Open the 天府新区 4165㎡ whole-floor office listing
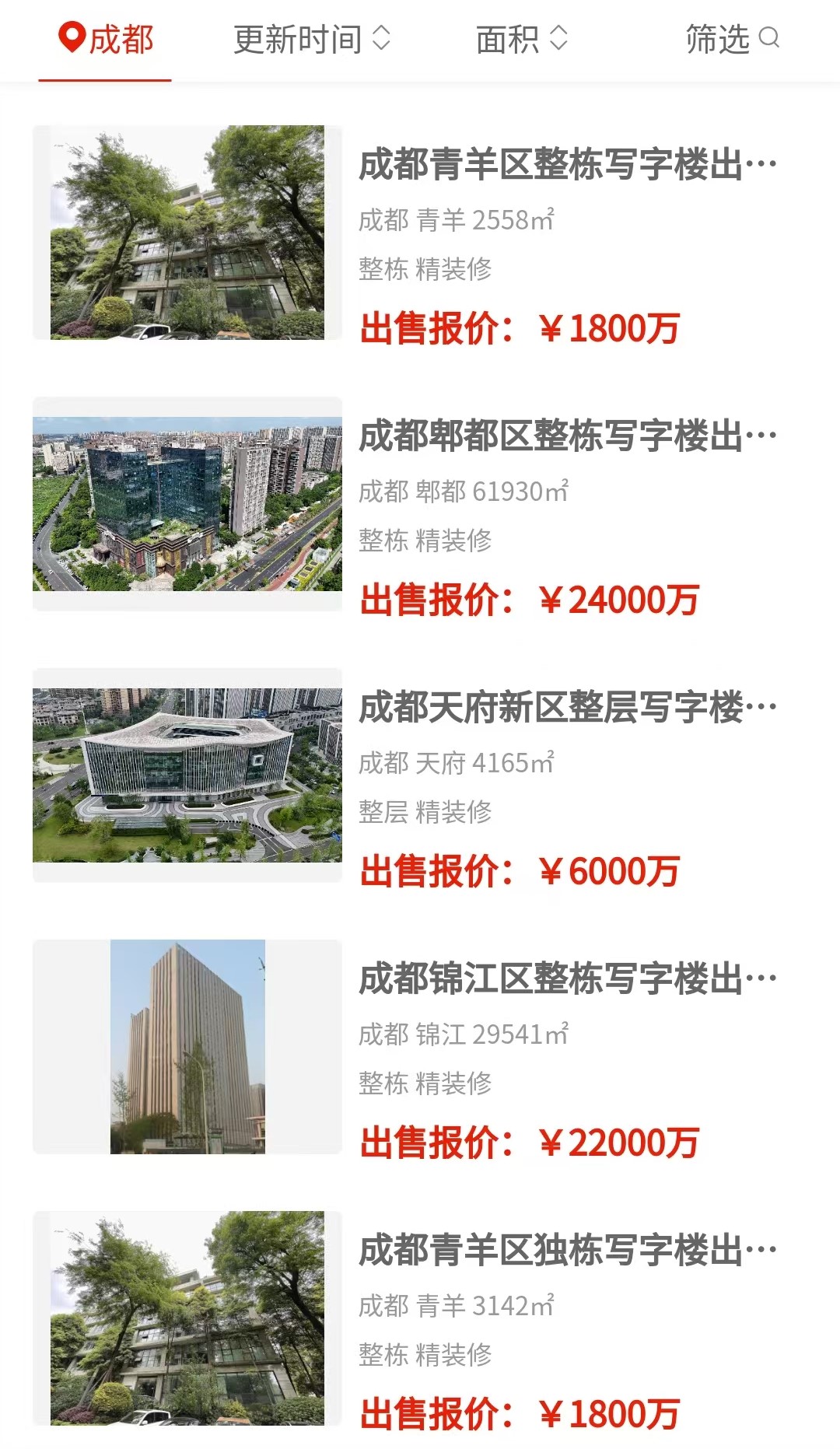 click(420, 775)
